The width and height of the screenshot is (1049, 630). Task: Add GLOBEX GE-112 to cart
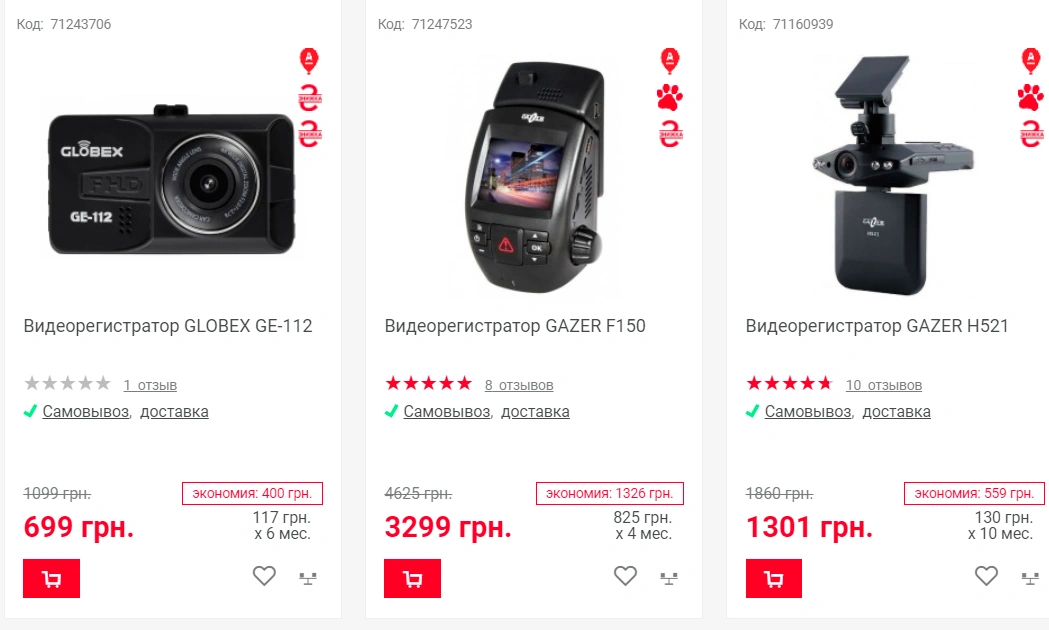tap(51, 578)
